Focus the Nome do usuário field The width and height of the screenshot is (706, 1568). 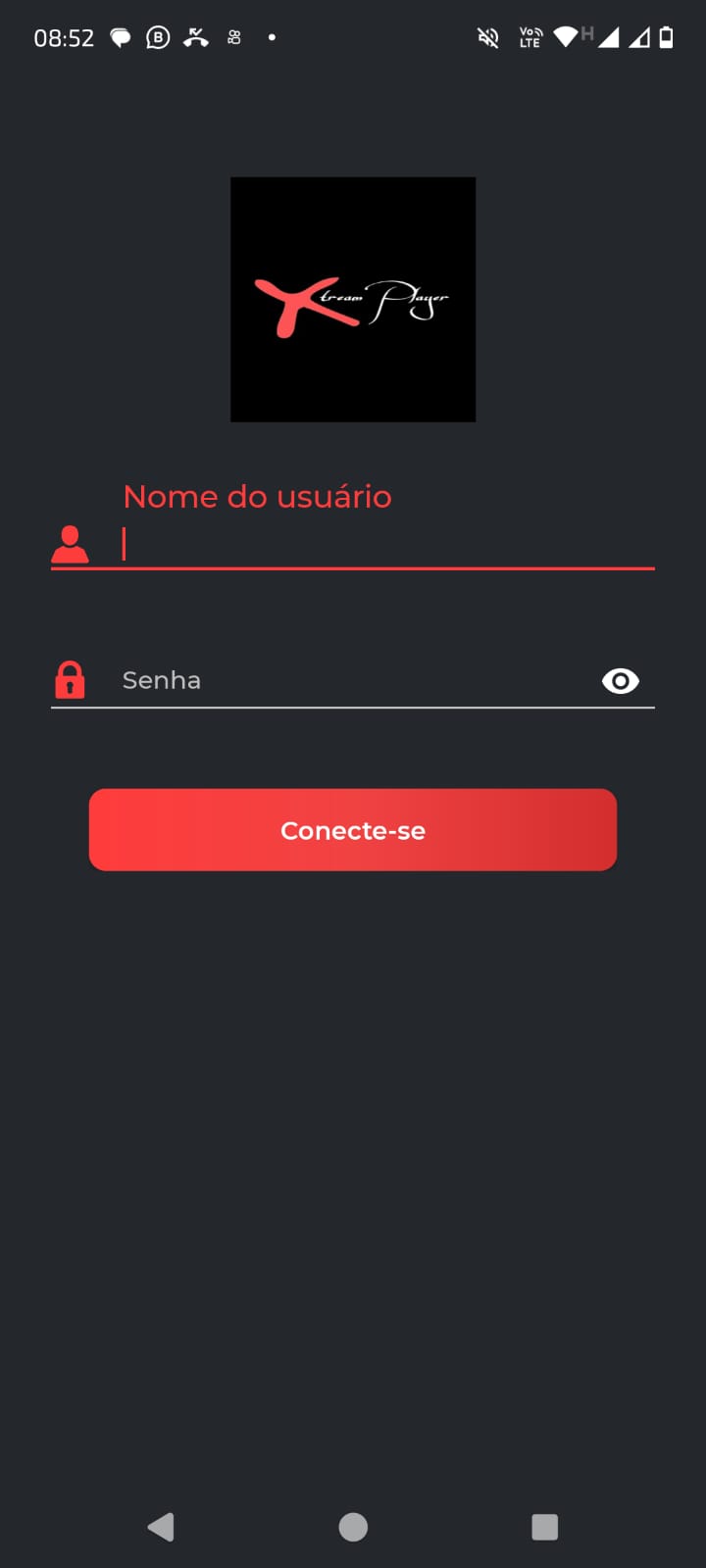pyautogui.click(x=382, y=544)
